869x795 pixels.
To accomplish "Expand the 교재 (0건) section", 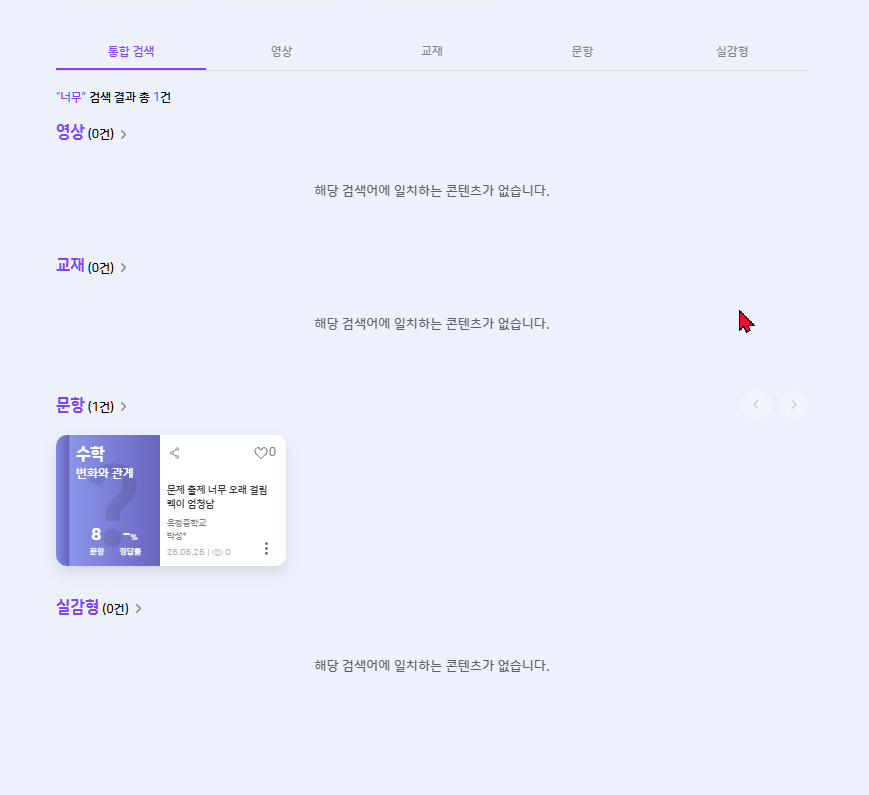I will [x=123, y=268].
